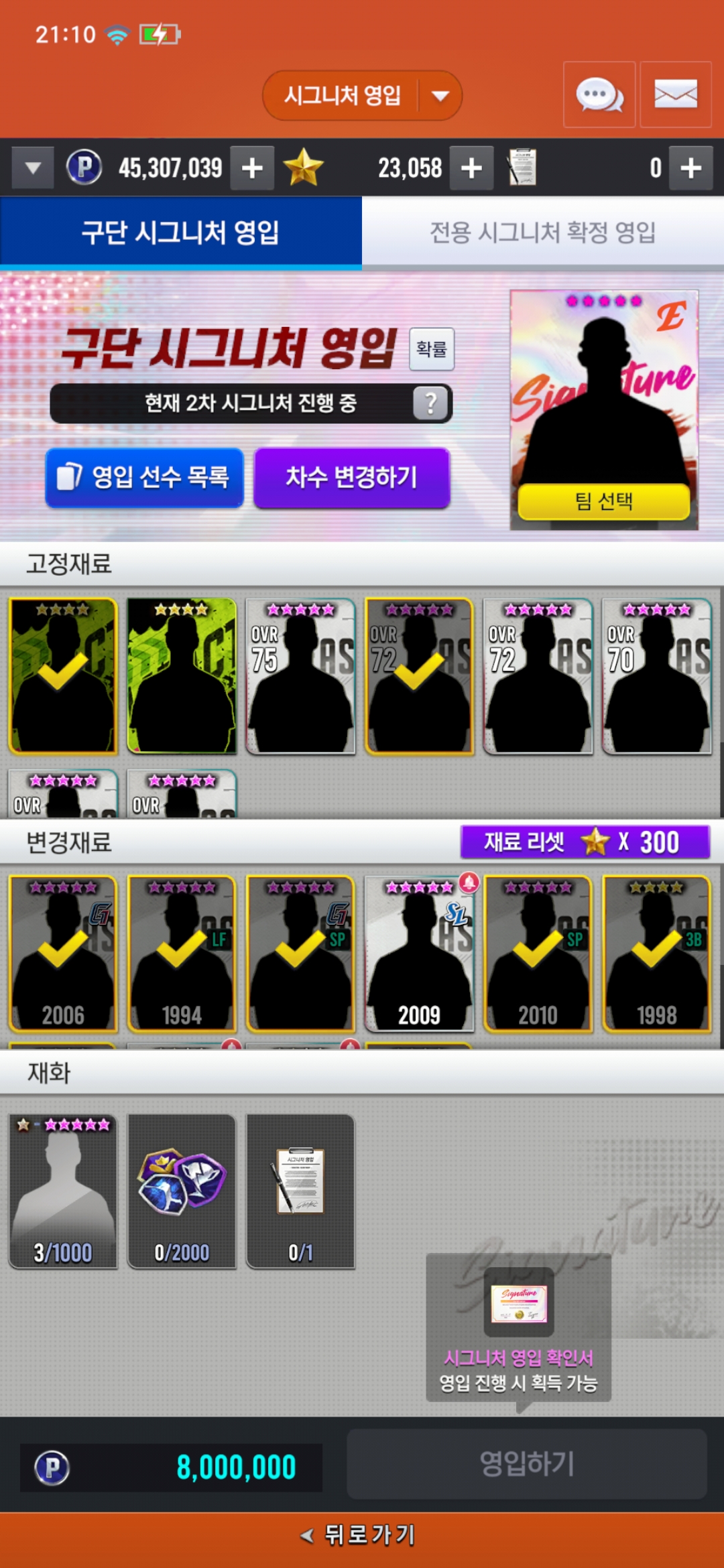Screen dimensions: 724x1568
Task: Tap 차수 변경하기 button
Action: point(351,478)
